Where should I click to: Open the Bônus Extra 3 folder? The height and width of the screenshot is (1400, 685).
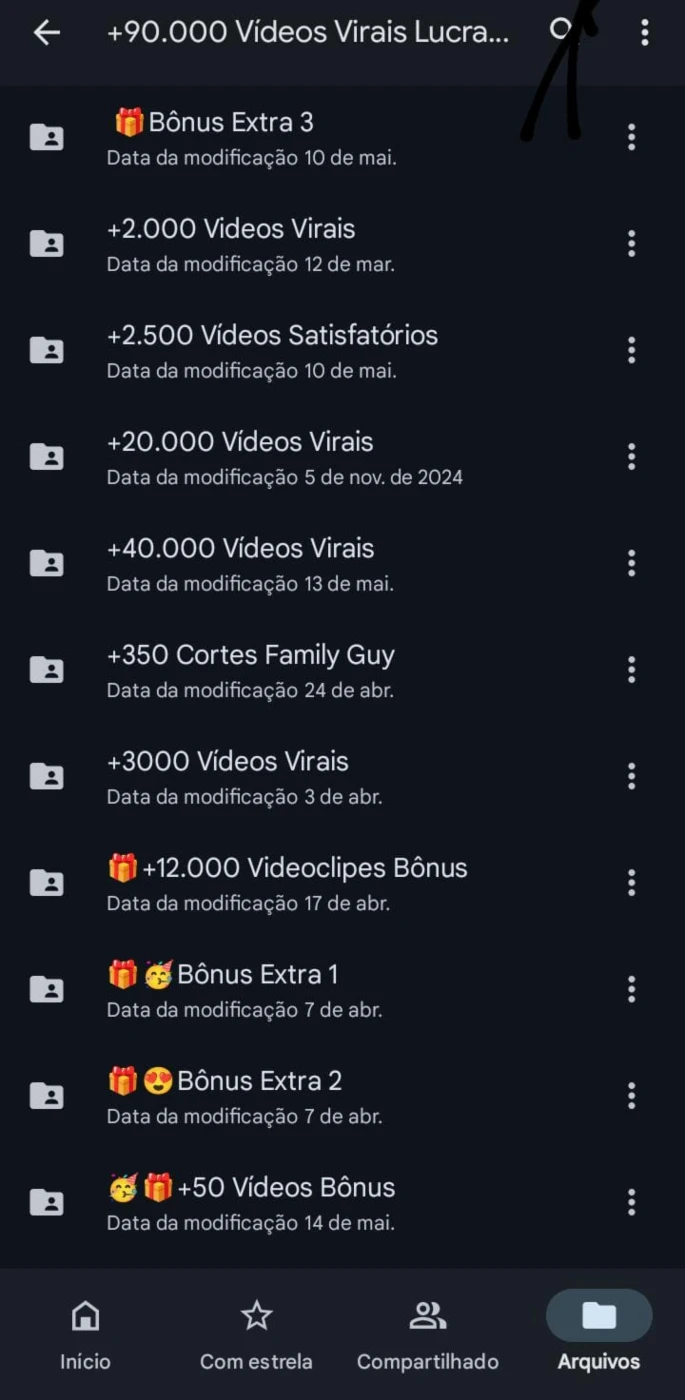pos(342,137)
